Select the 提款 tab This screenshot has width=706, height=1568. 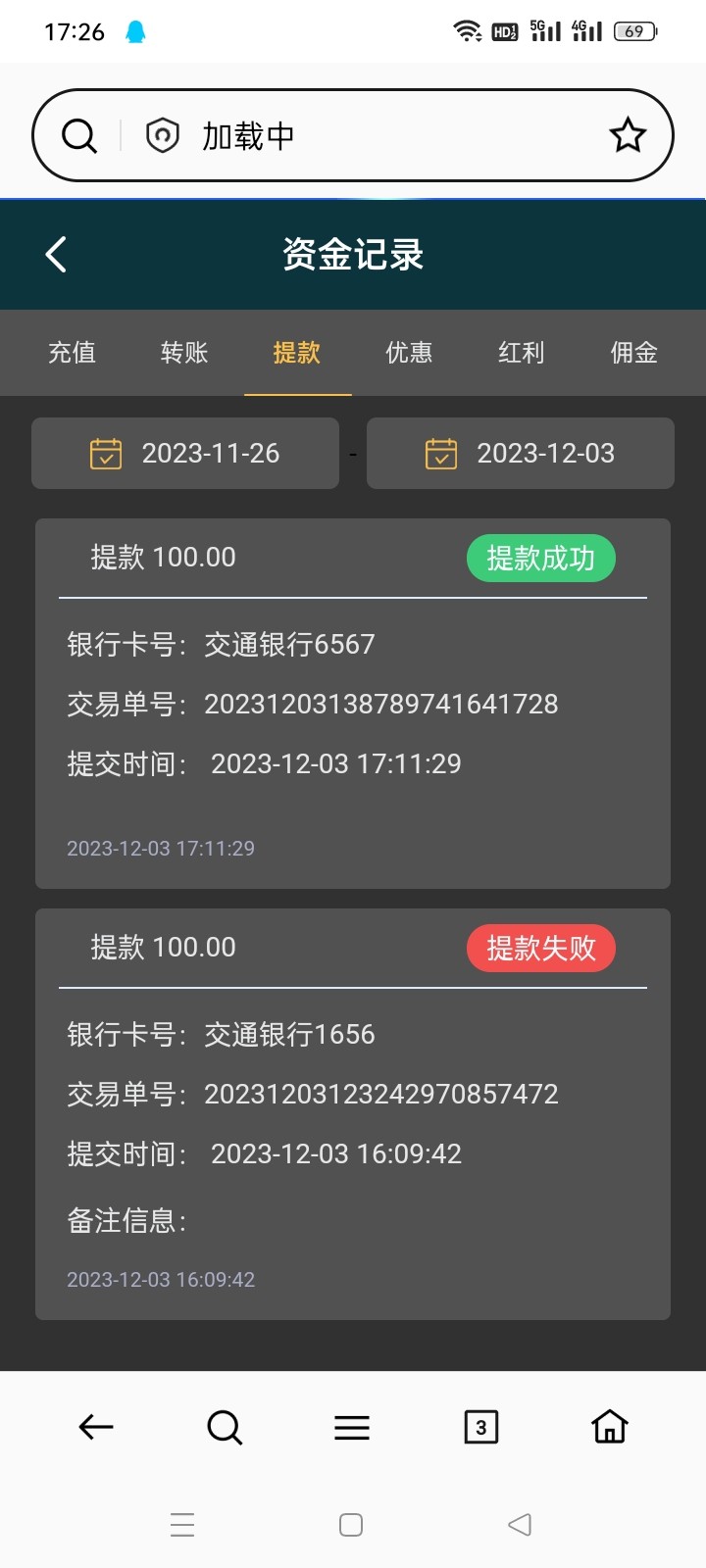point(297,353)
